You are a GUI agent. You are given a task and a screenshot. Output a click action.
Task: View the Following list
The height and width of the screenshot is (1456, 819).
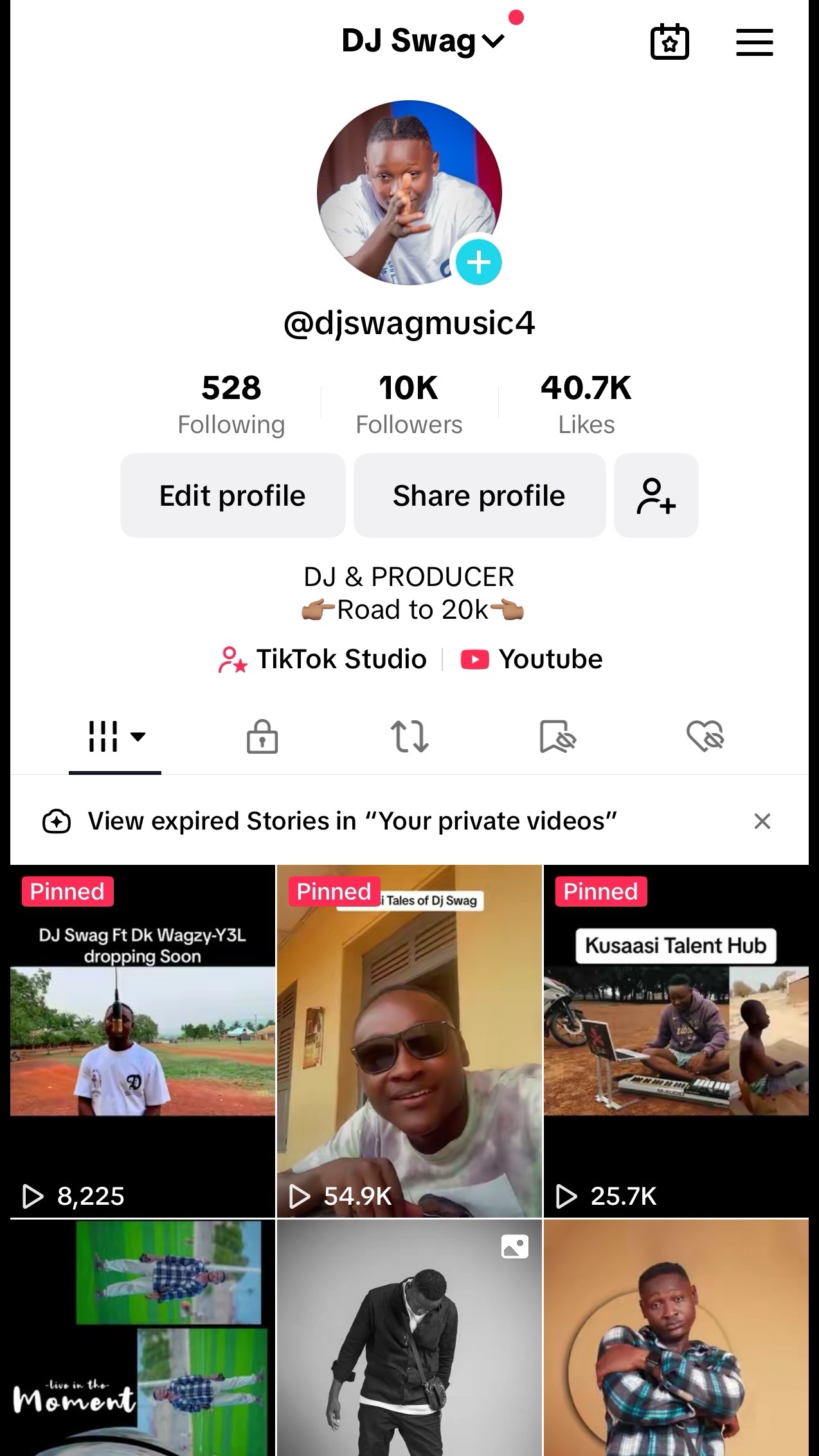[231, 405]
